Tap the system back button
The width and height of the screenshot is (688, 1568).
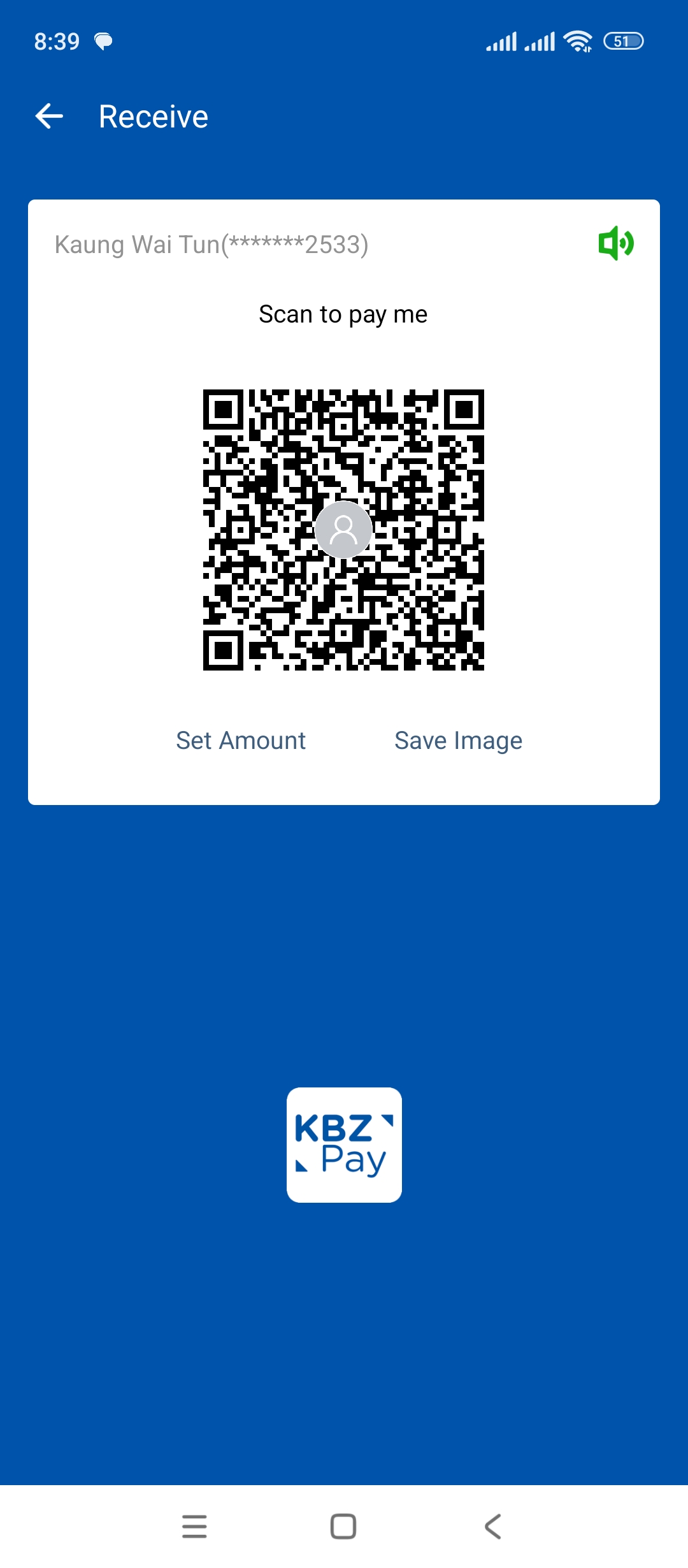[x=492, y=1527]
